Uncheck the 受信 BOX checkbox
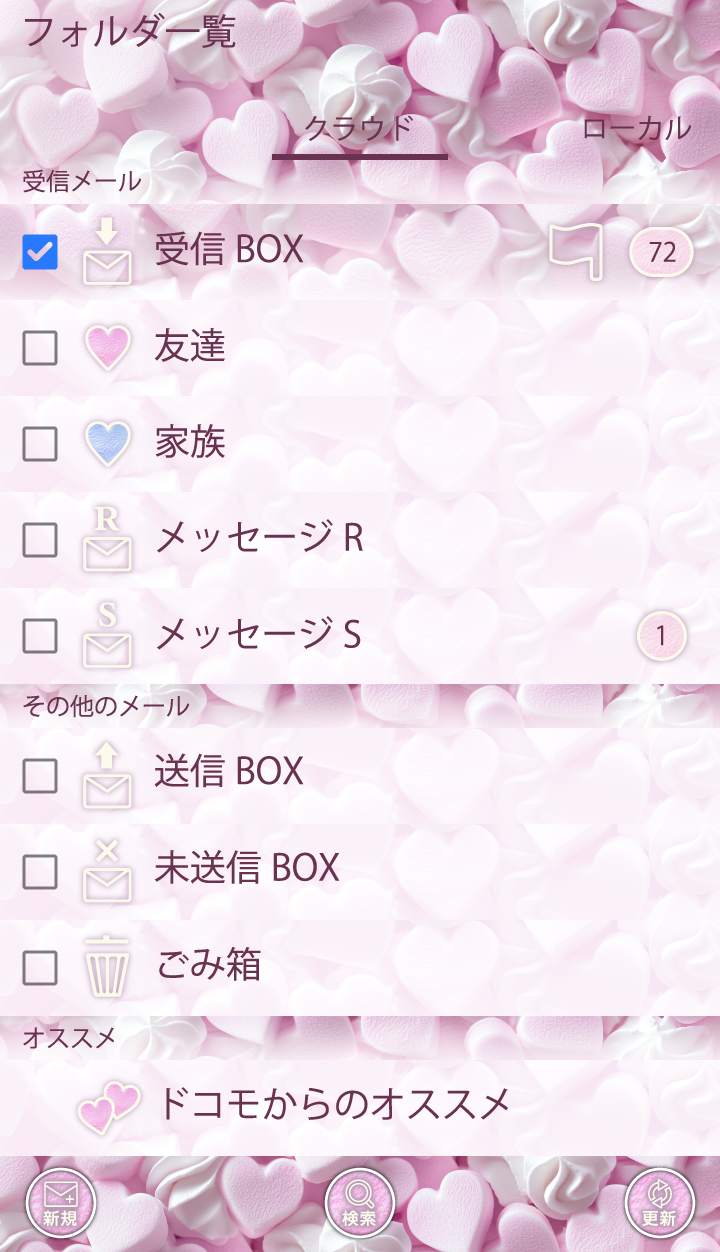Screen dimensions: 720x1252 click(40, 251)
